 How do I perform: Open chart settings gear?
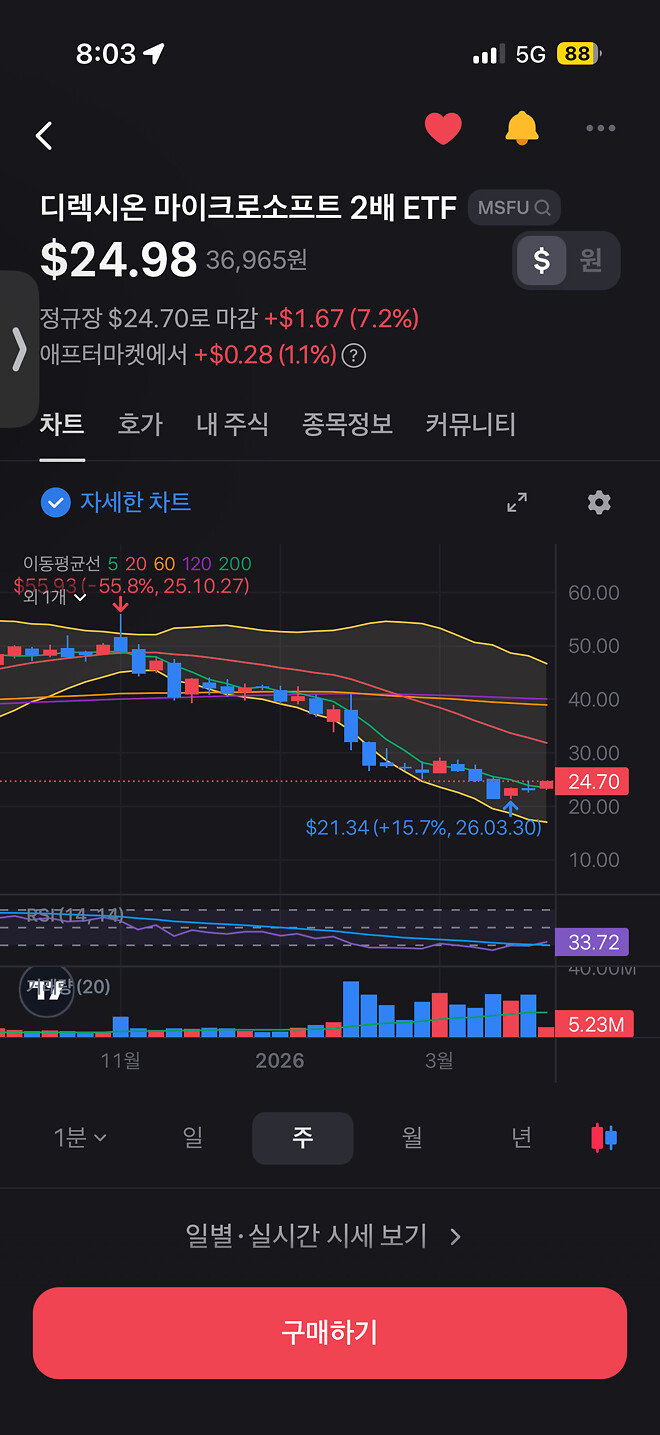pos(599,502)
